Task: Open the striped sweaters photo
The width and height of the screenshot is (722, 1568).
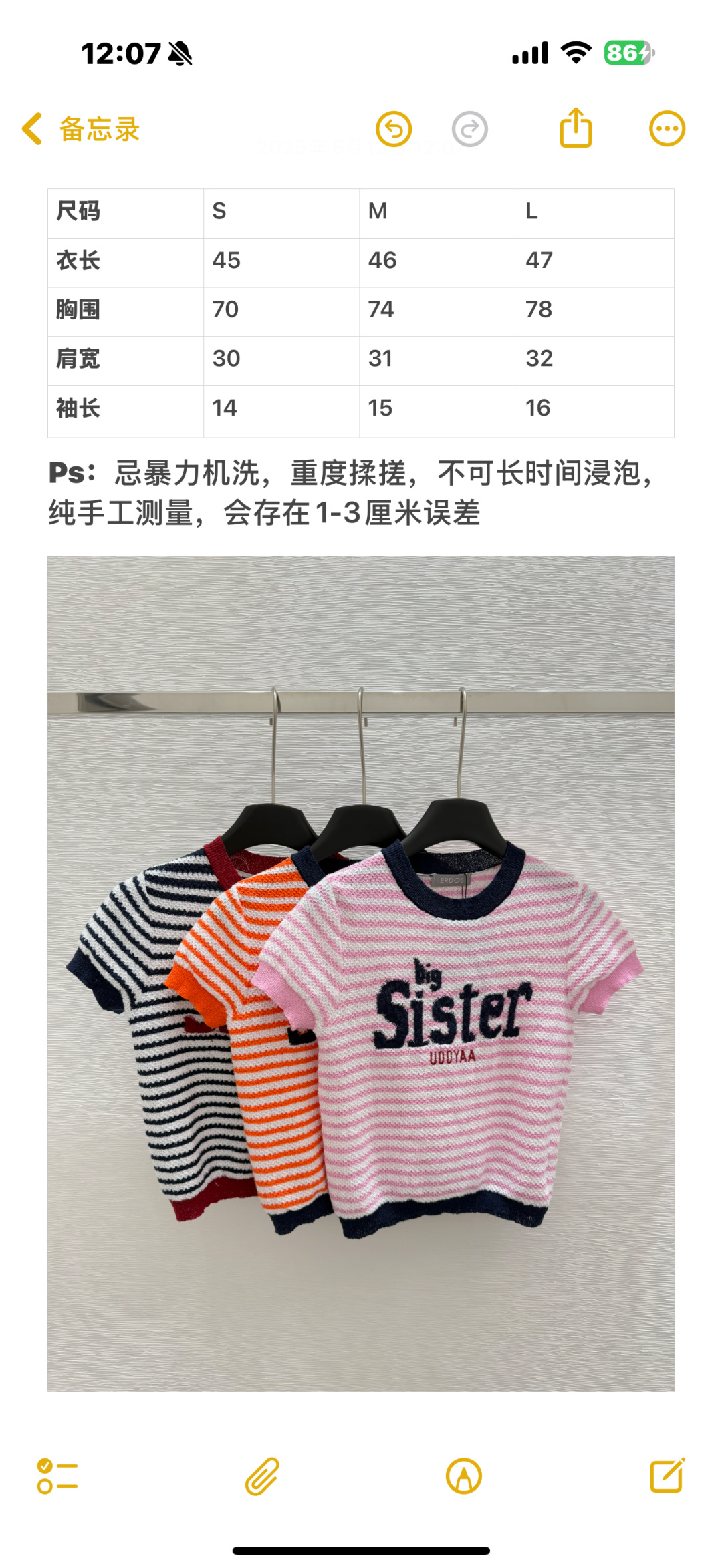Action: (360, 973)
